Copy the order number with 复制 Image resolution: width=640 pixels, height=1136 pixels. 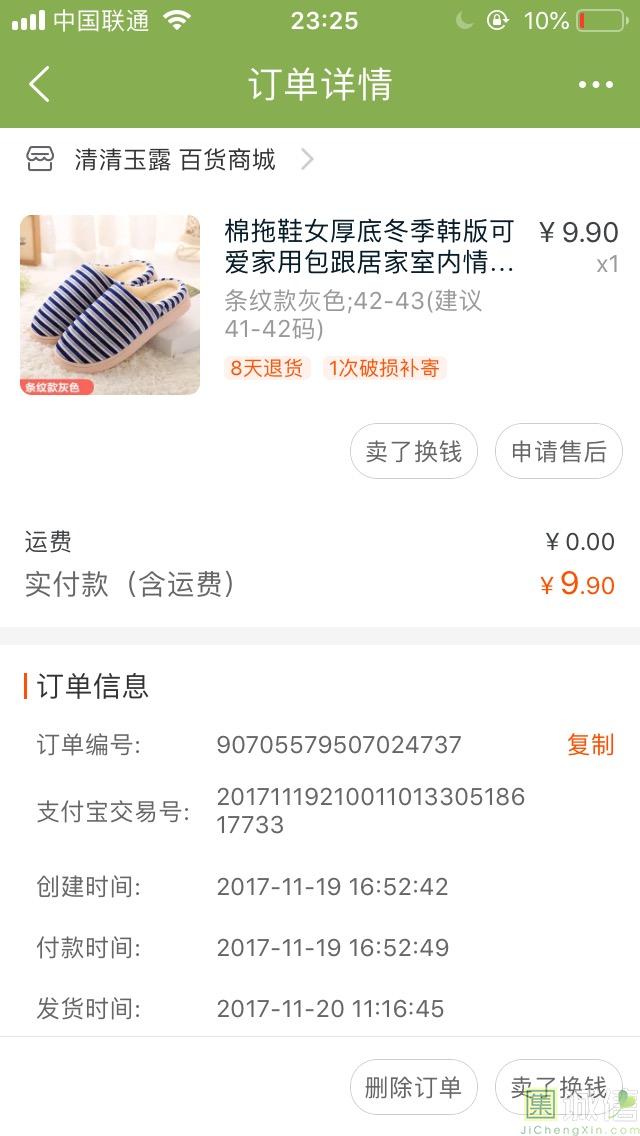pos(590,745)
